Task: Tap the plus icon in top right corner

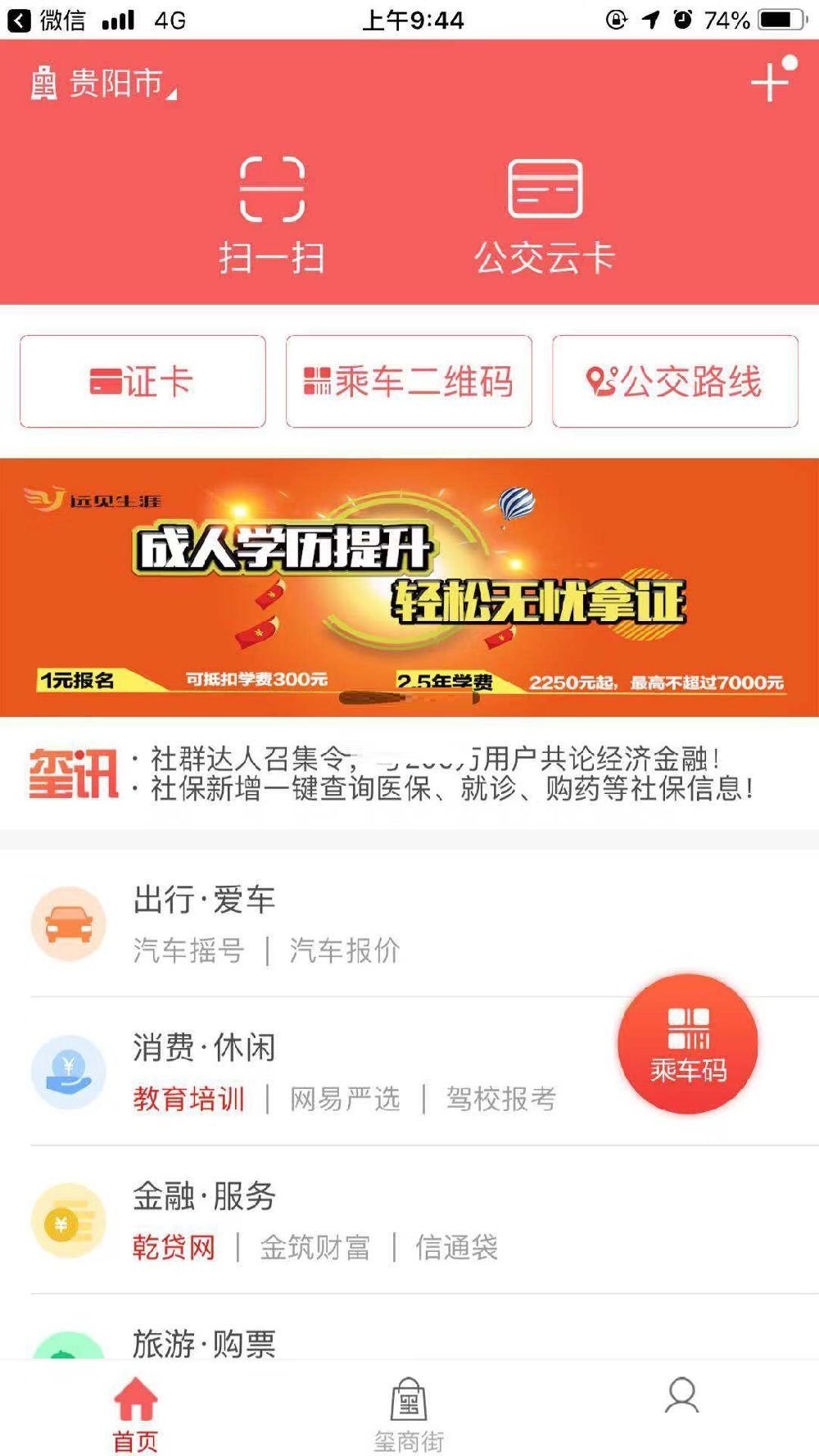Action: (768, 82)
